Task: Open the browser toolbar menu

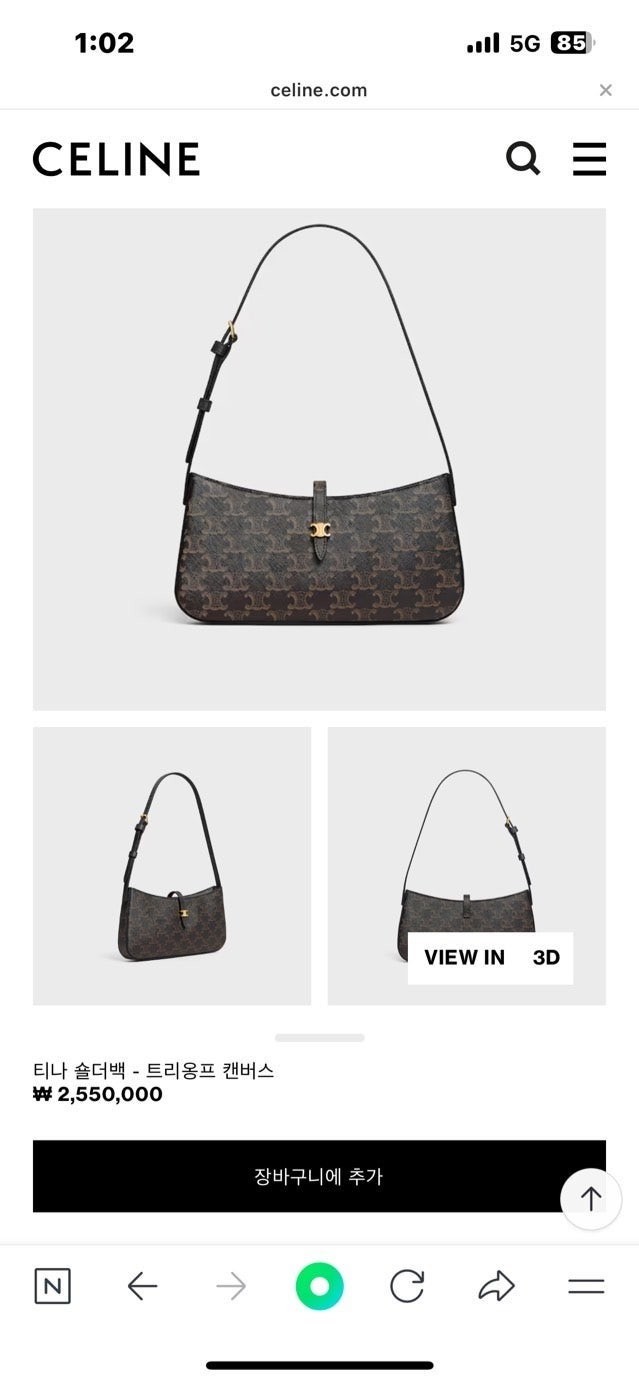Action: pyautogui.click(x=586, y=1286)
